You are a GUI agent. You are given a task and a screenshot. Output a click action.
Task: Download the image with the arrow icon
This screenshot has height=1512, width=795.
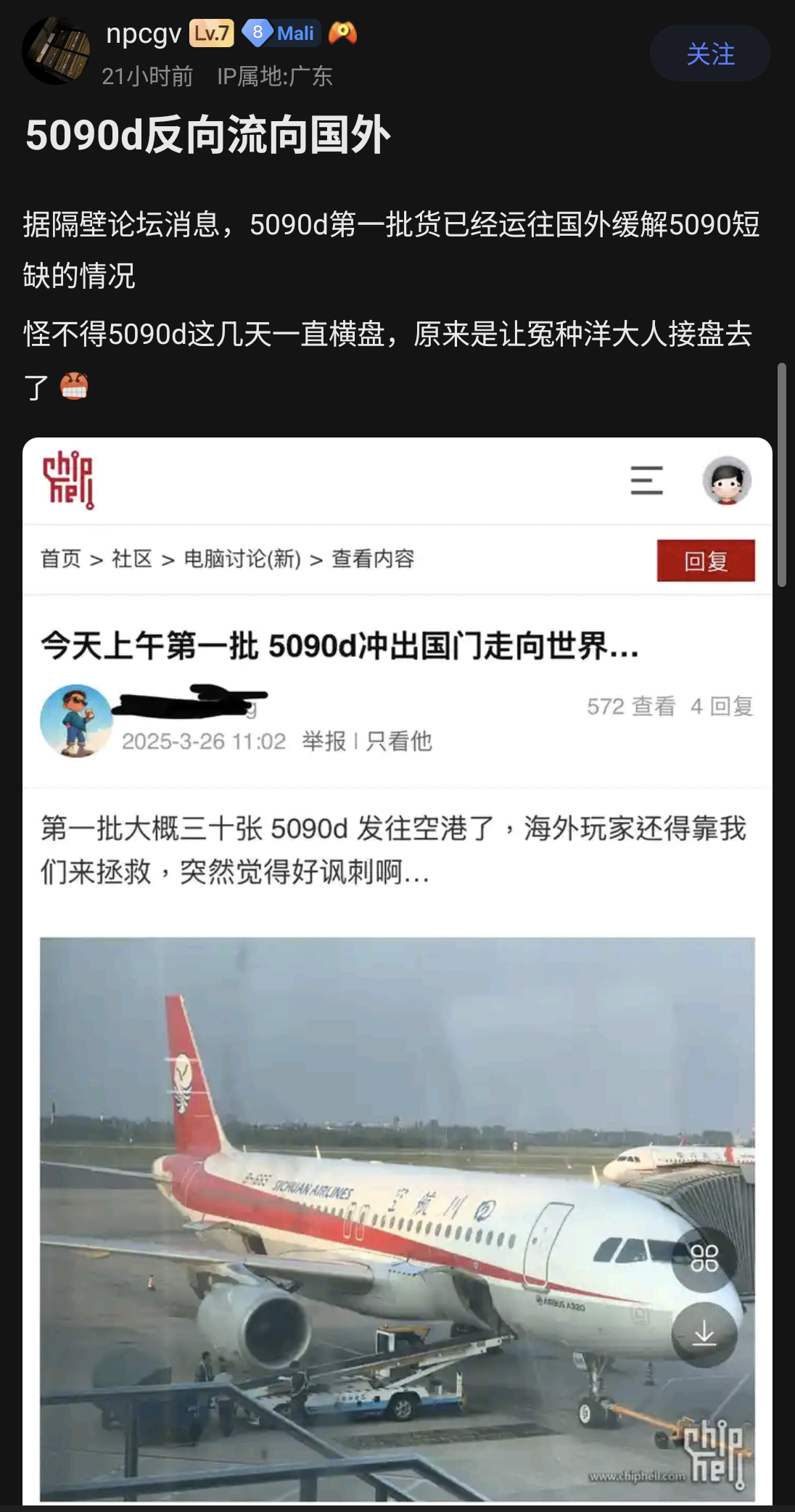coord(704,1335)
